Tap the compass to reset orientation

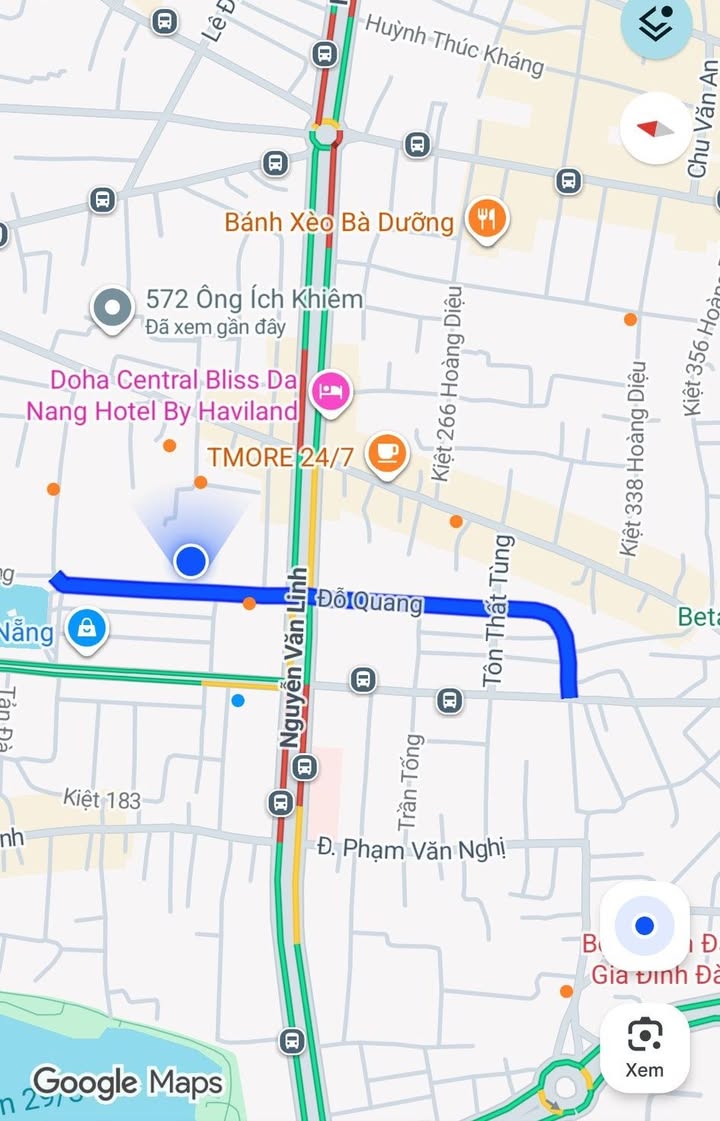click(654, 129)
